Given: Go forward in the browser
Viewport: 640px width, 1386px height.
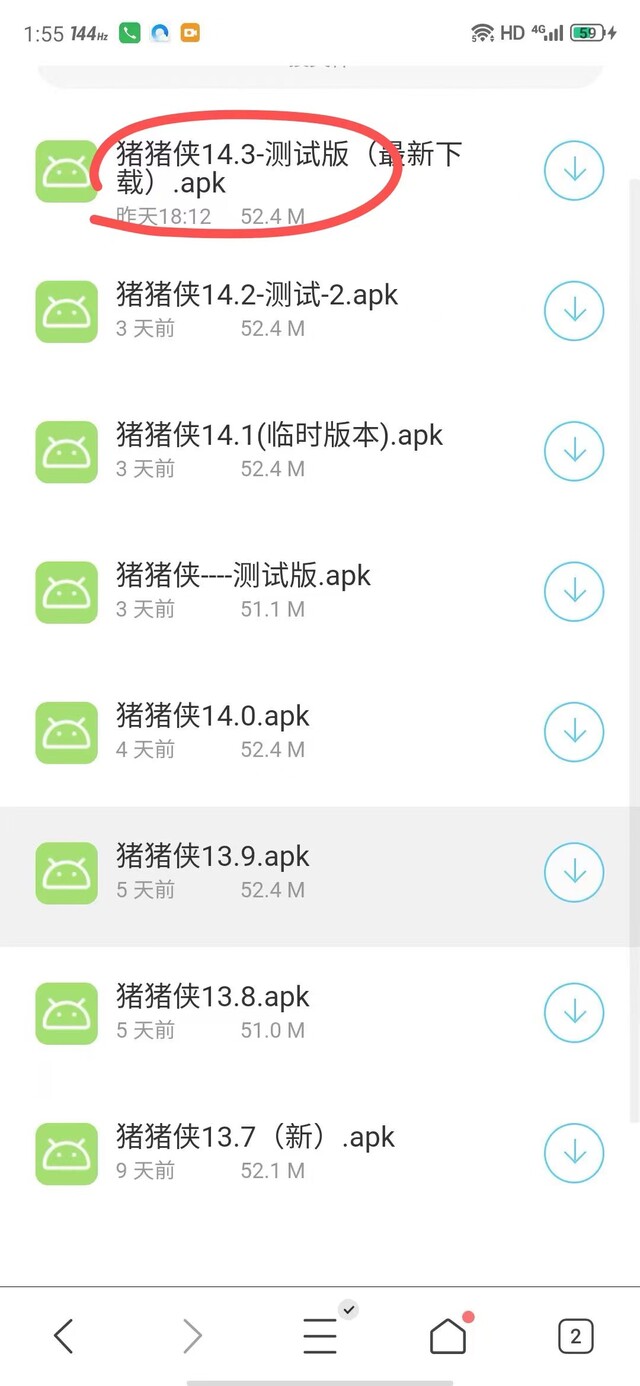Looking at the screenshot, I should tap(192, 1336).
